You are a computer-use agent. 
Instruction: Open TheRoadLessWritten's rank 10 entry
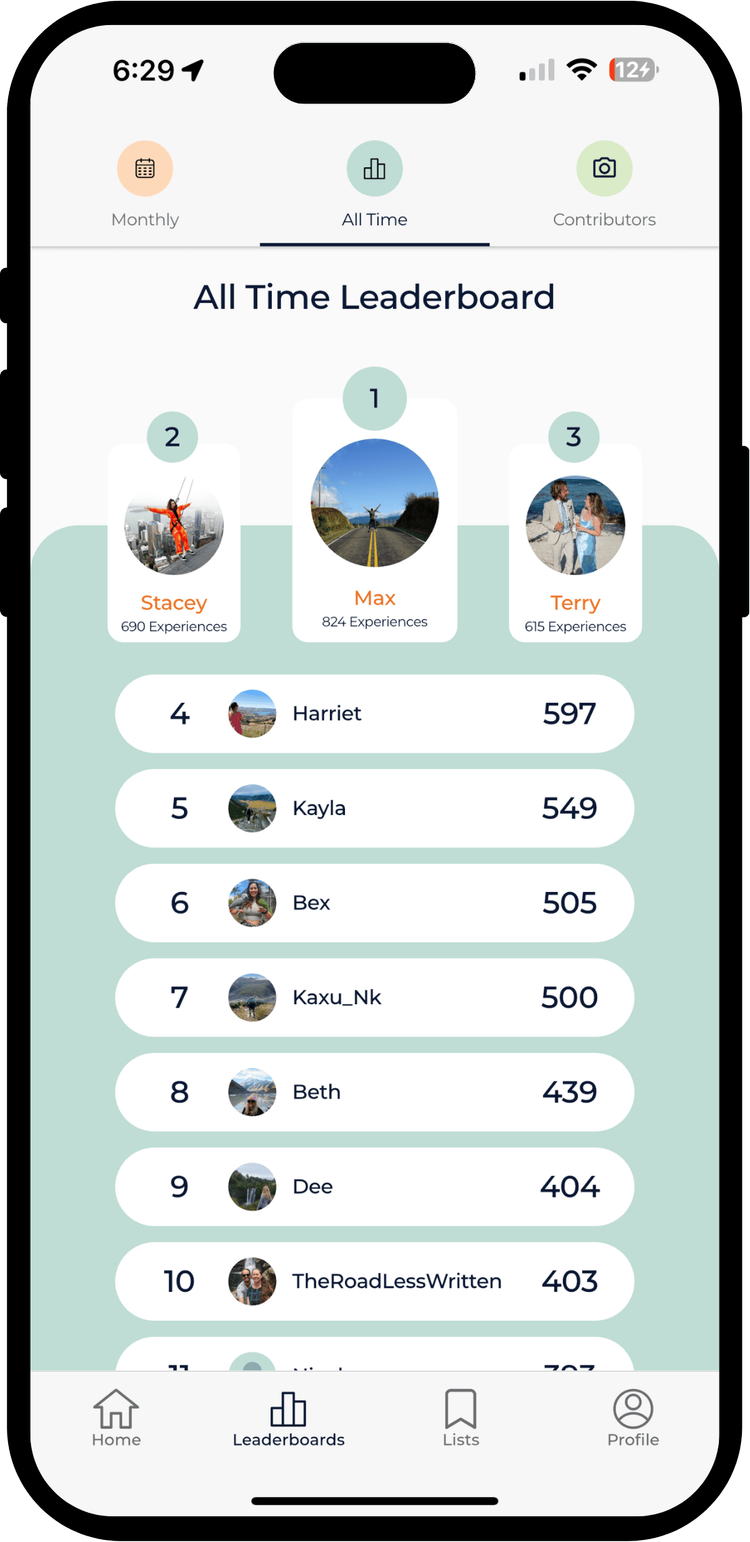374,1281
